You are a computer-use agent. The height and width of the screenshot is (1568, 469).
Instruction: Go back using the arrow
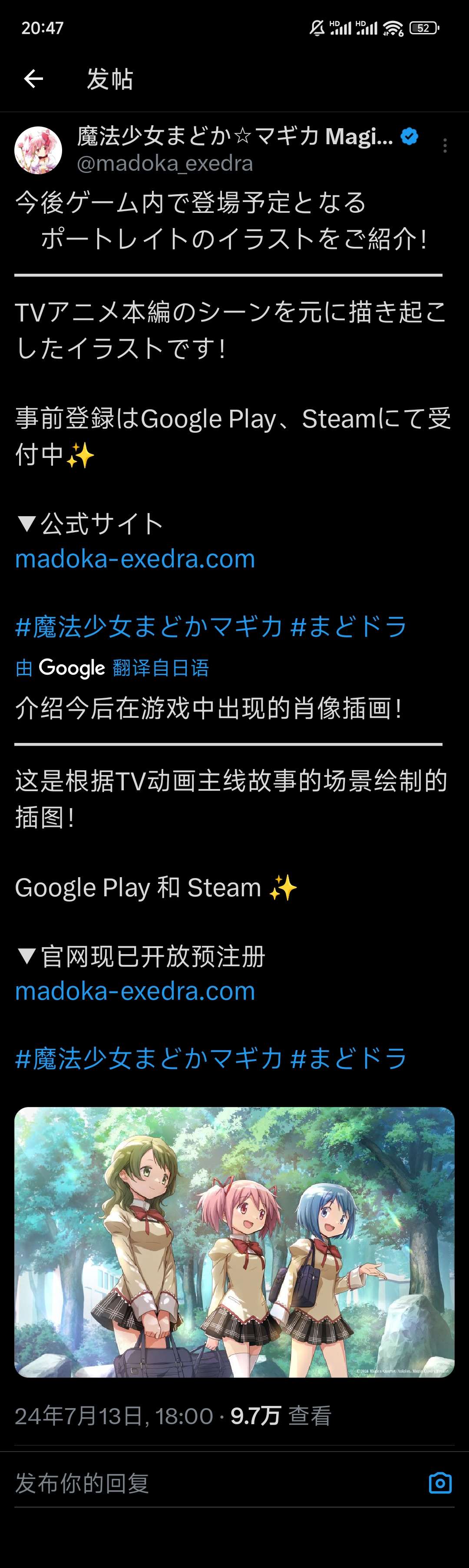33,79
